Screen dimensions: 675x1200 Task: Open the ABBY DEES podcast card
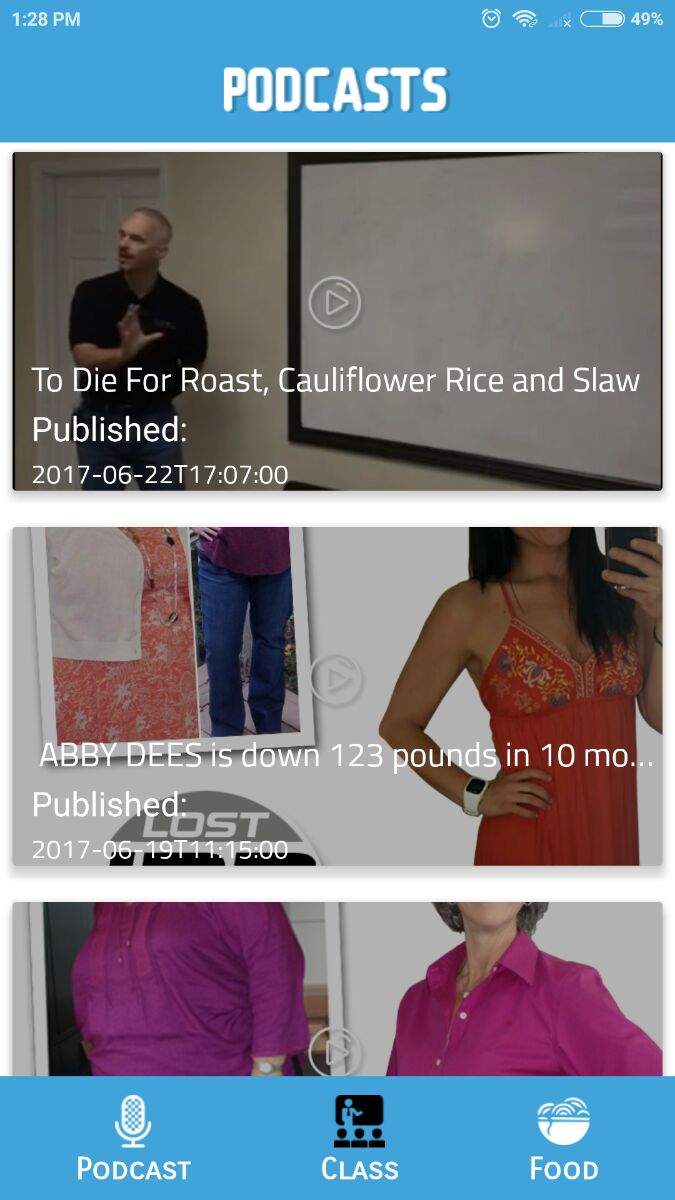coord(337,696)
